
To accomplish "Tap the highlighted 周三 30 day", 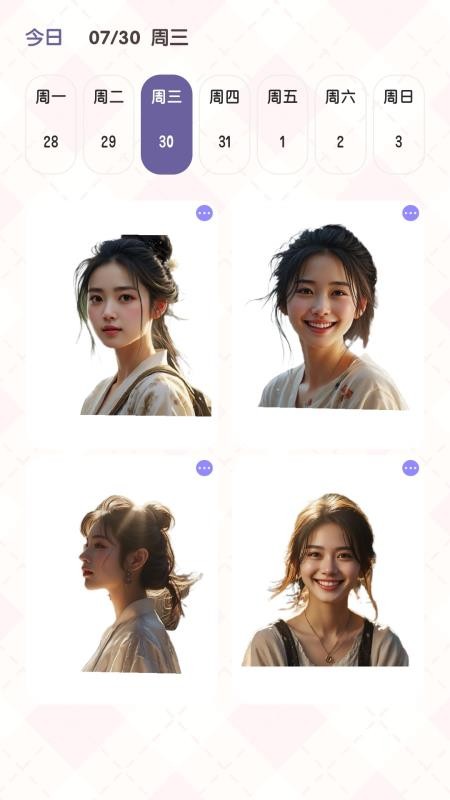I will click(166, 124).
